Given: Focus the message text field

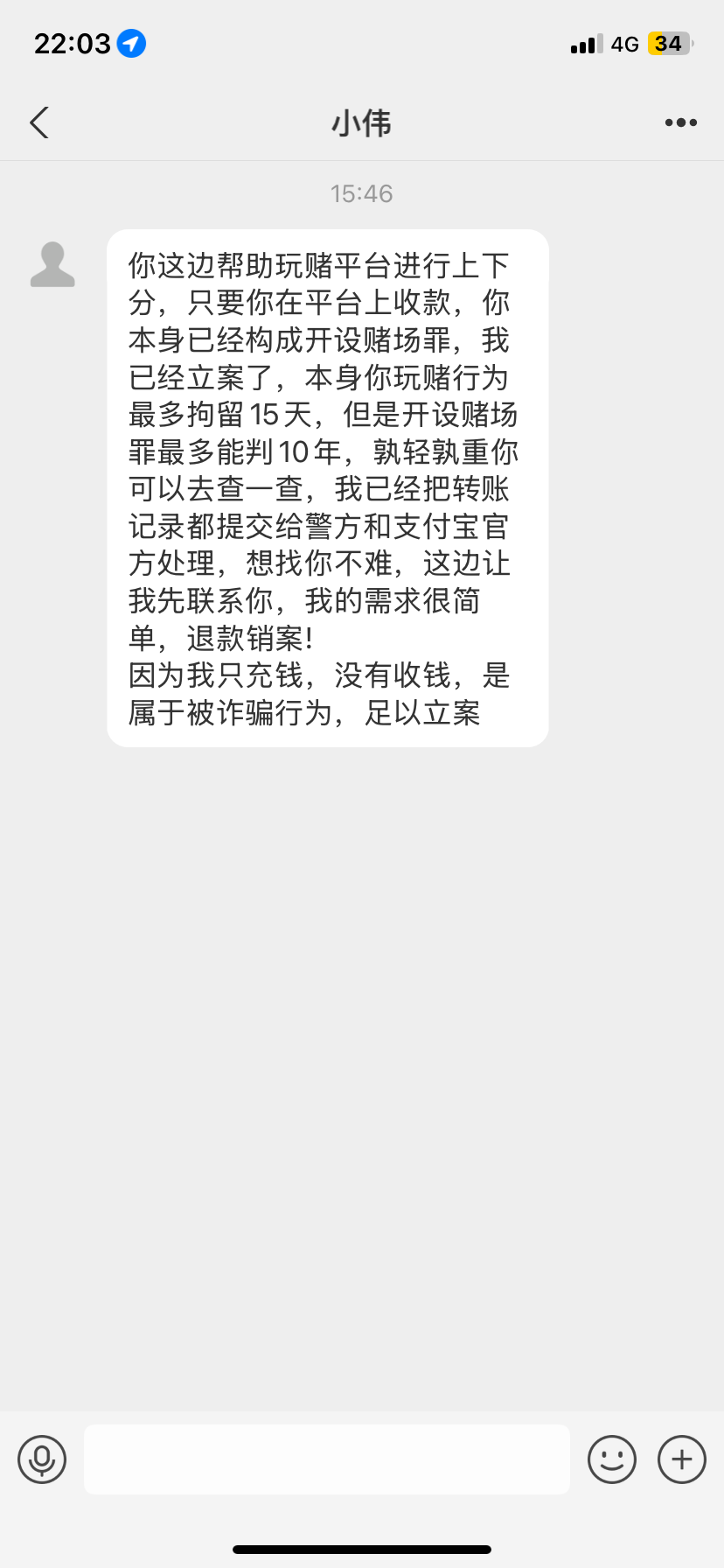Looking at the screenshot, I should [x=326, y=1459].
